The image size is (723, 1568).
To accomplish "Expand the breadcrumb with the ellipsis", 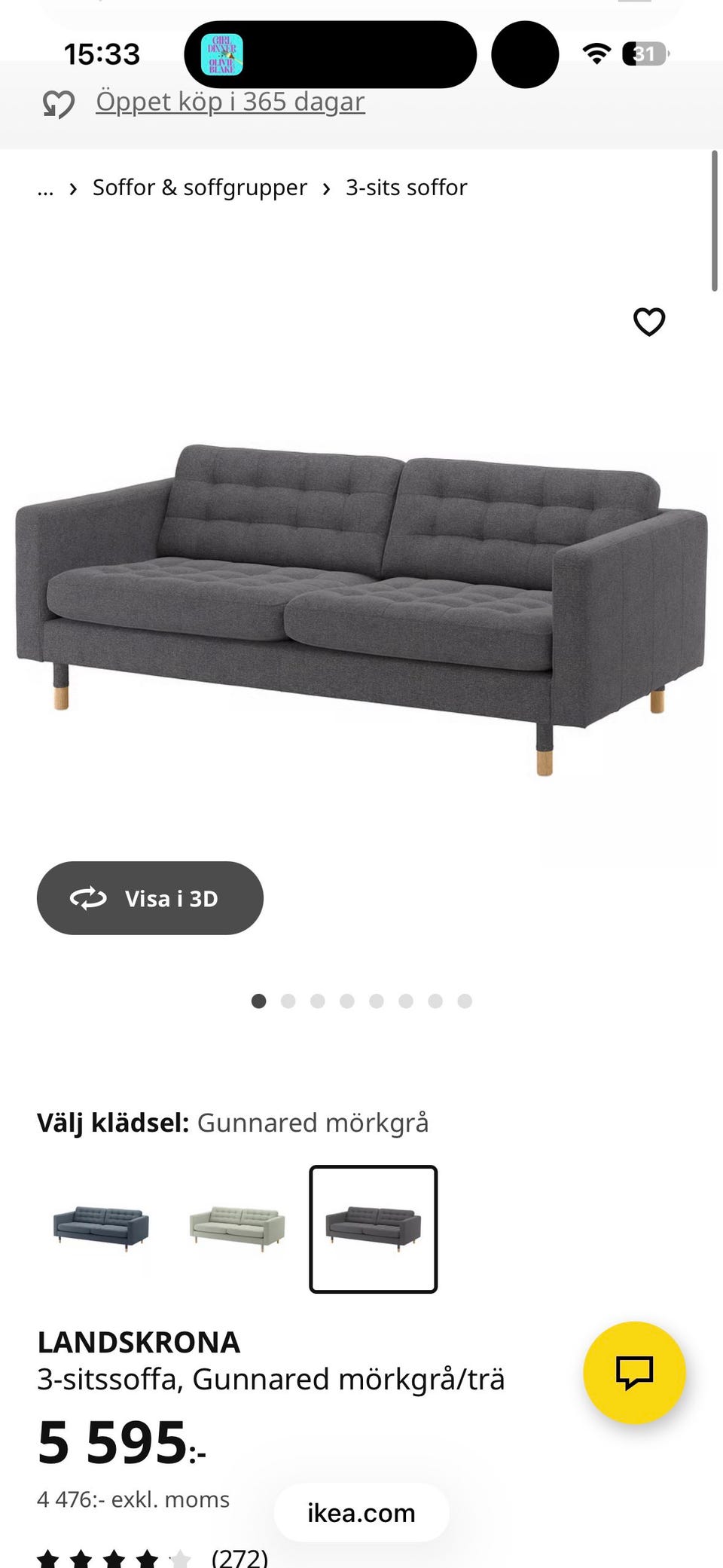I will tap(45, 188).
